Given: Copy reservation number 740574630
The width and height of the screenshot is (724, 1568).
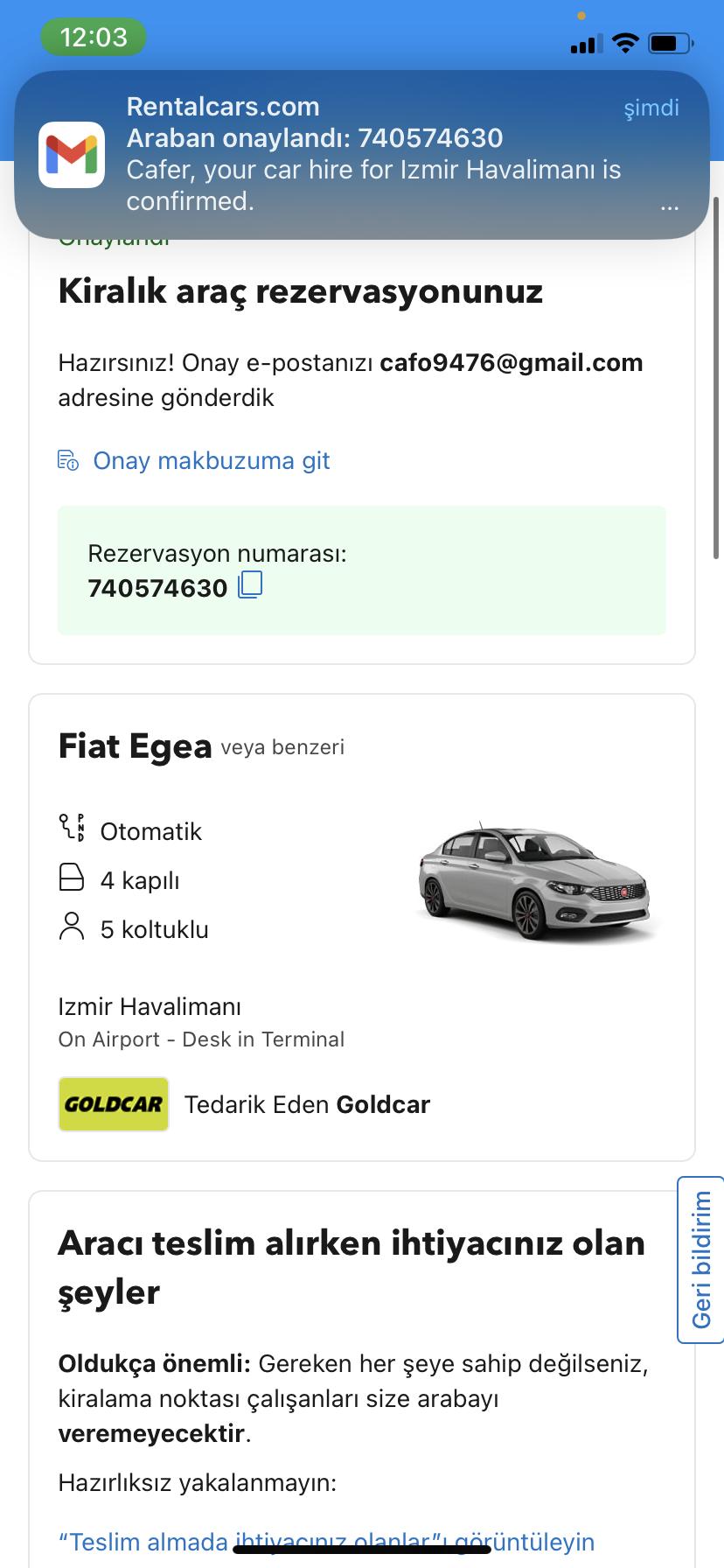Looking at the screenshot, I should point(251,584).
